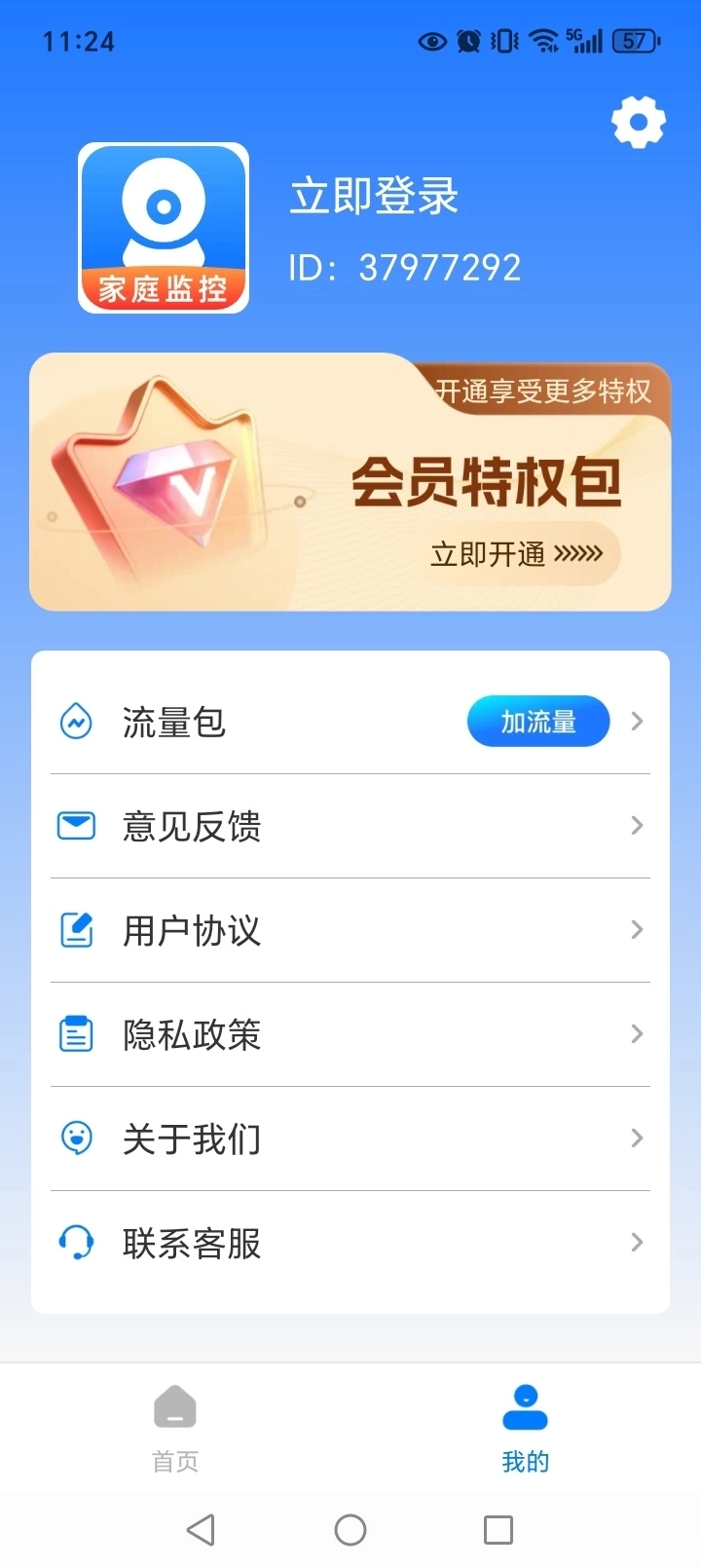Image resolution: width=701 pixels, height=1568 pixels.
Task: Select the 我的 tab
Action: point(526,1427)
